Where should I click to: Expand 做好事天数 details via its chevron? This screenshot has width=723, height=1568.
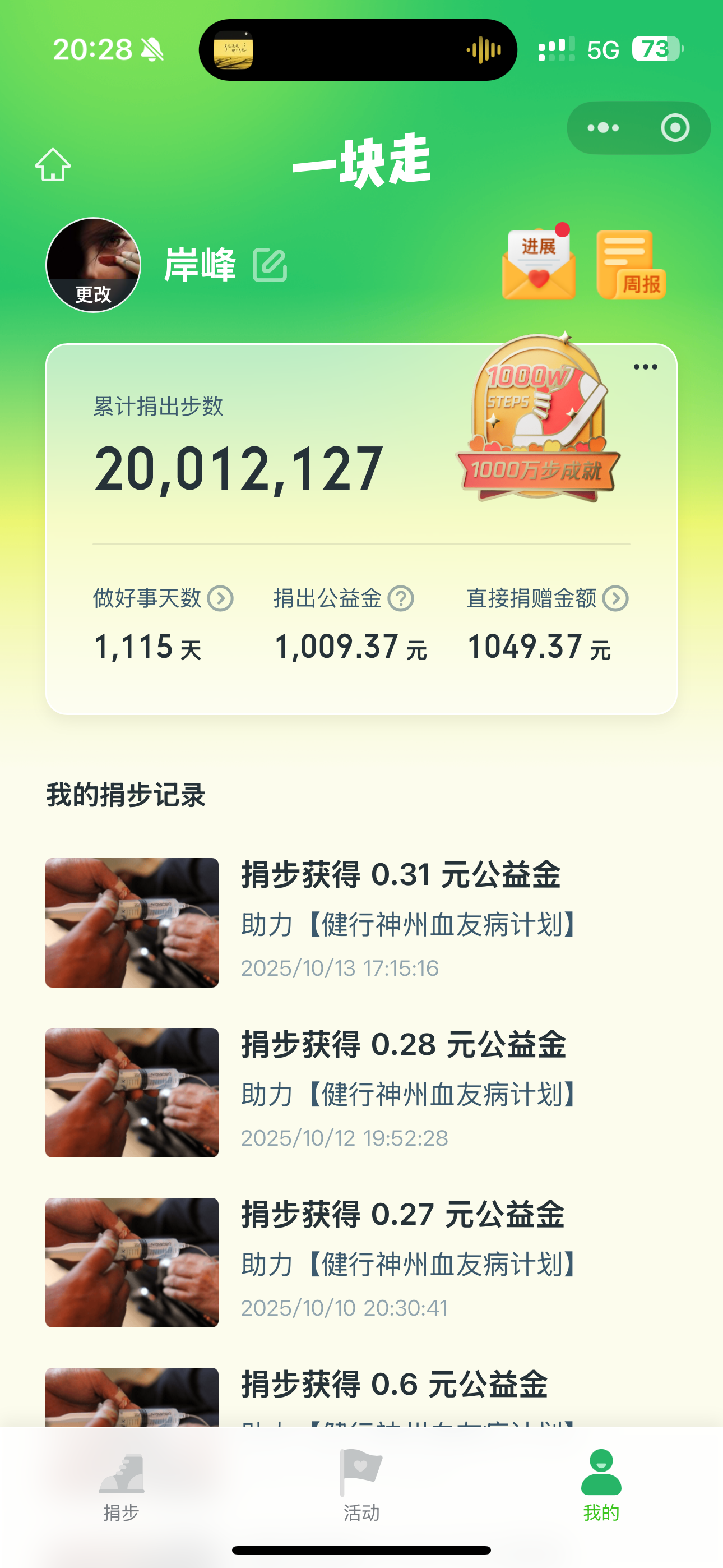click(x=221, y=599)
